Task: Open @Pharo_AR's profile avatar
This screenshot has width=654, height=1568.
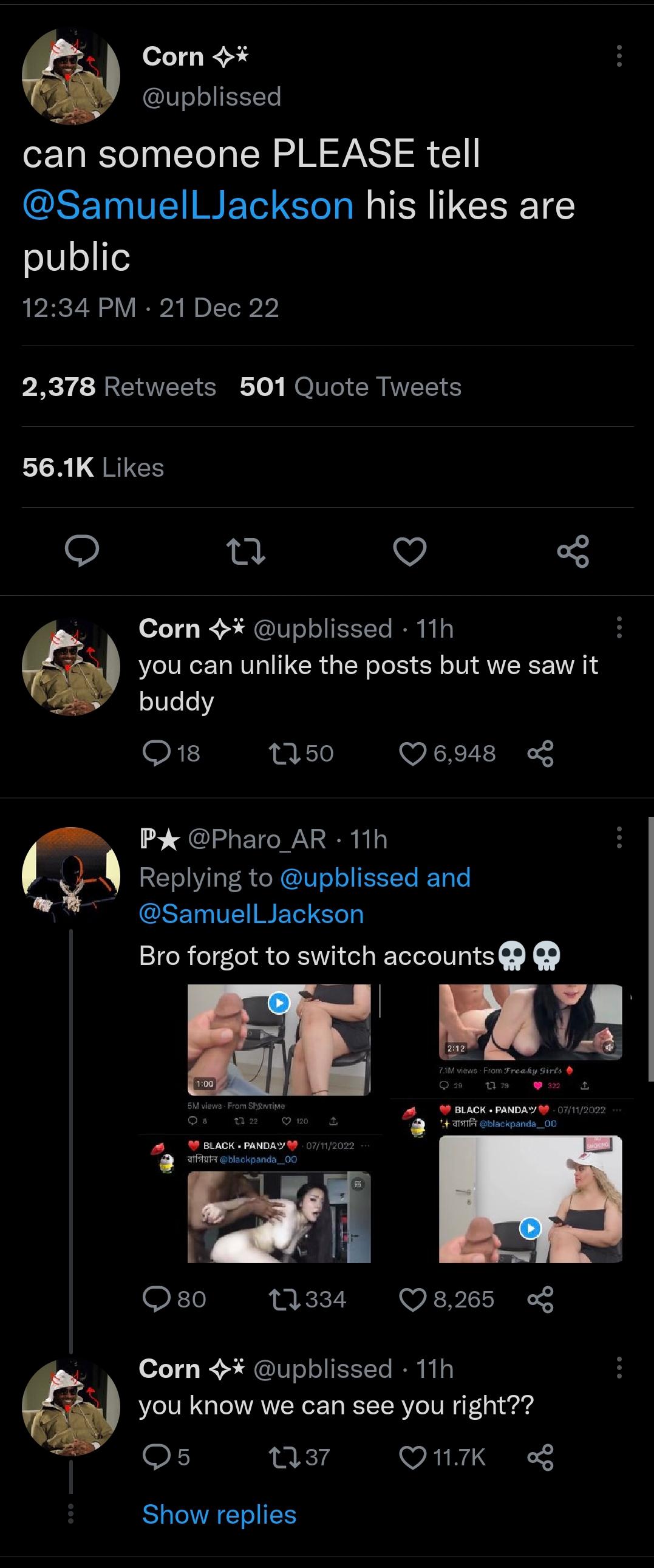Action: (70, 874)
